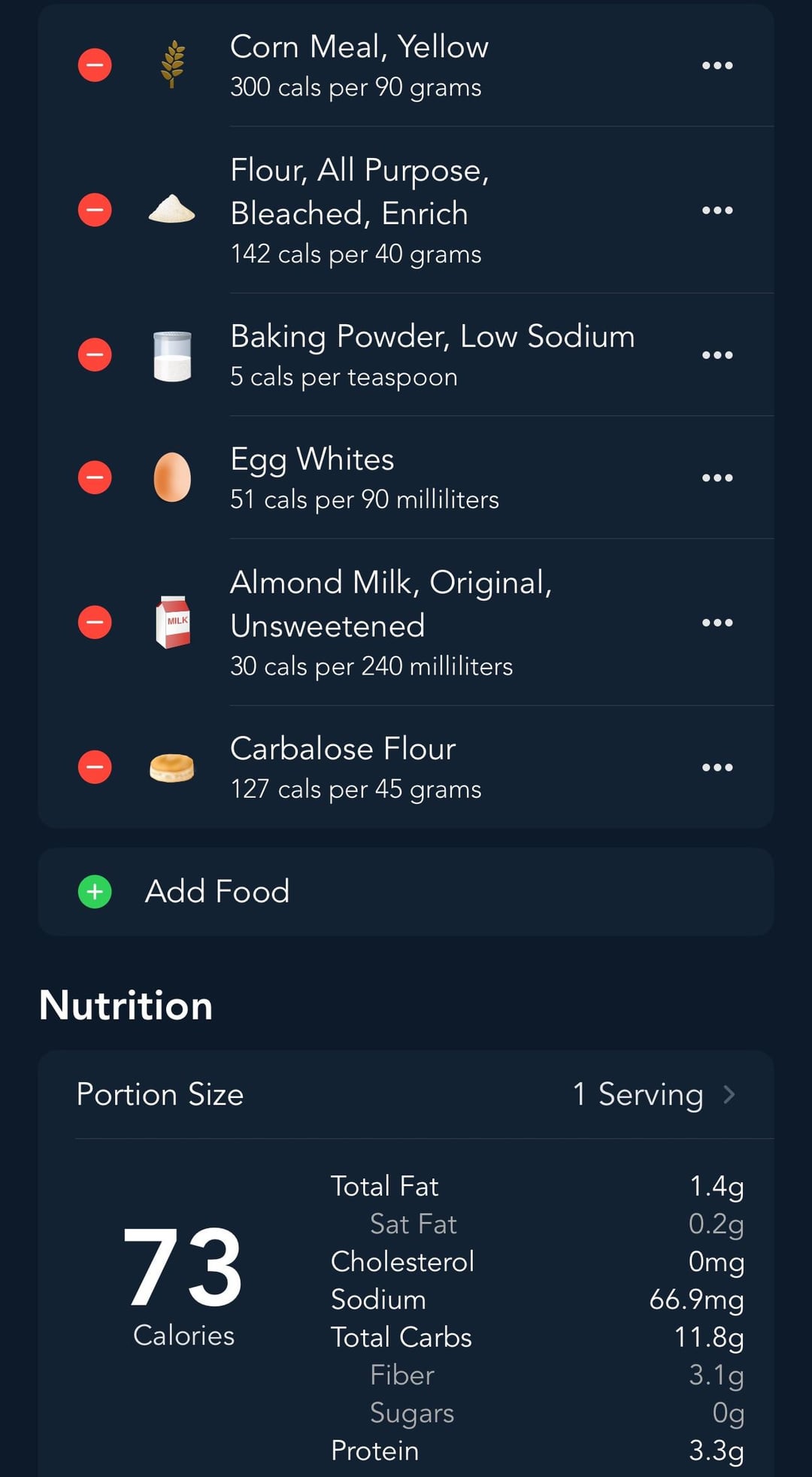Change the Portion Size from 1 Serving
The image size is (812, 1477).
(x=406, y=1094)
